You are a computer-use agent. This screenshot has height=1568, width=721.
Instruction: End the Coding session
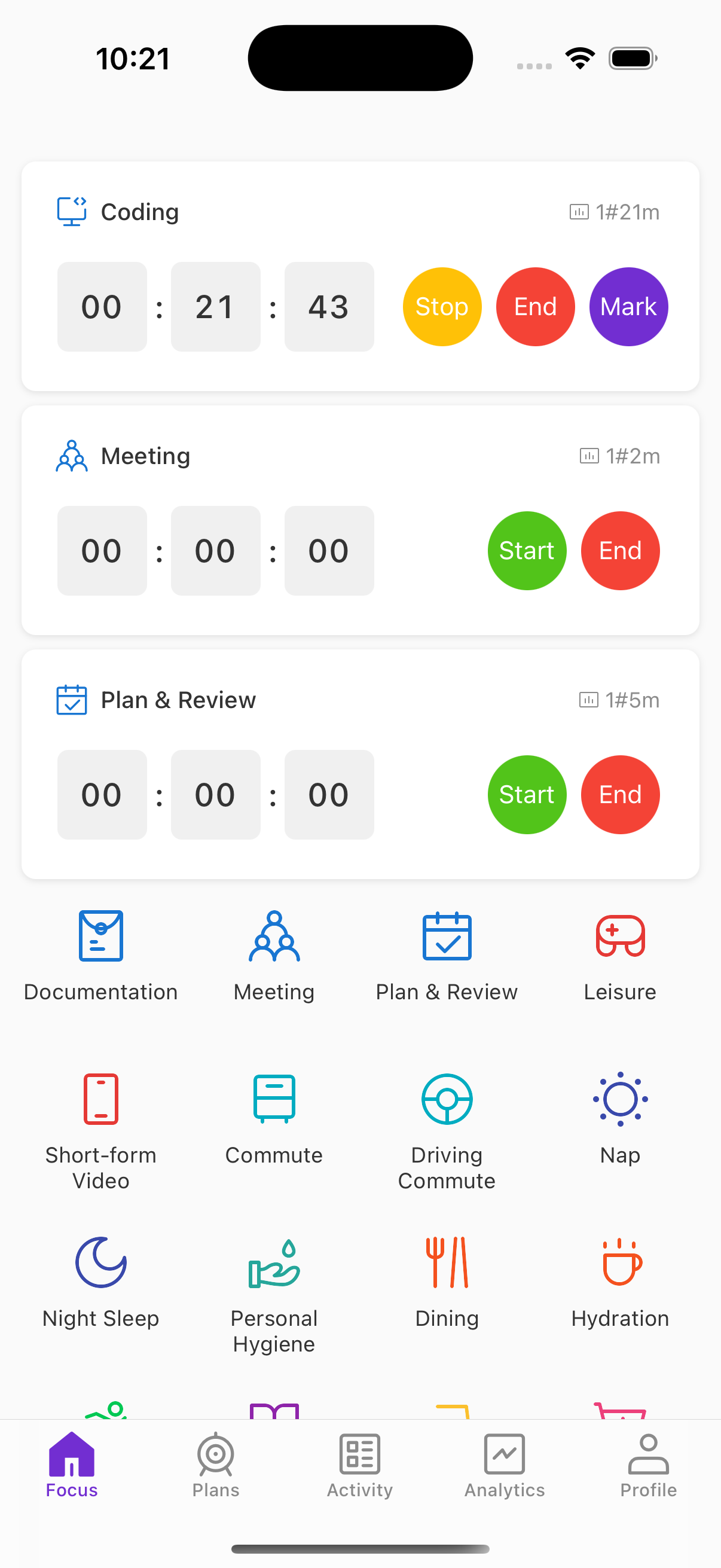coord(535,307)
